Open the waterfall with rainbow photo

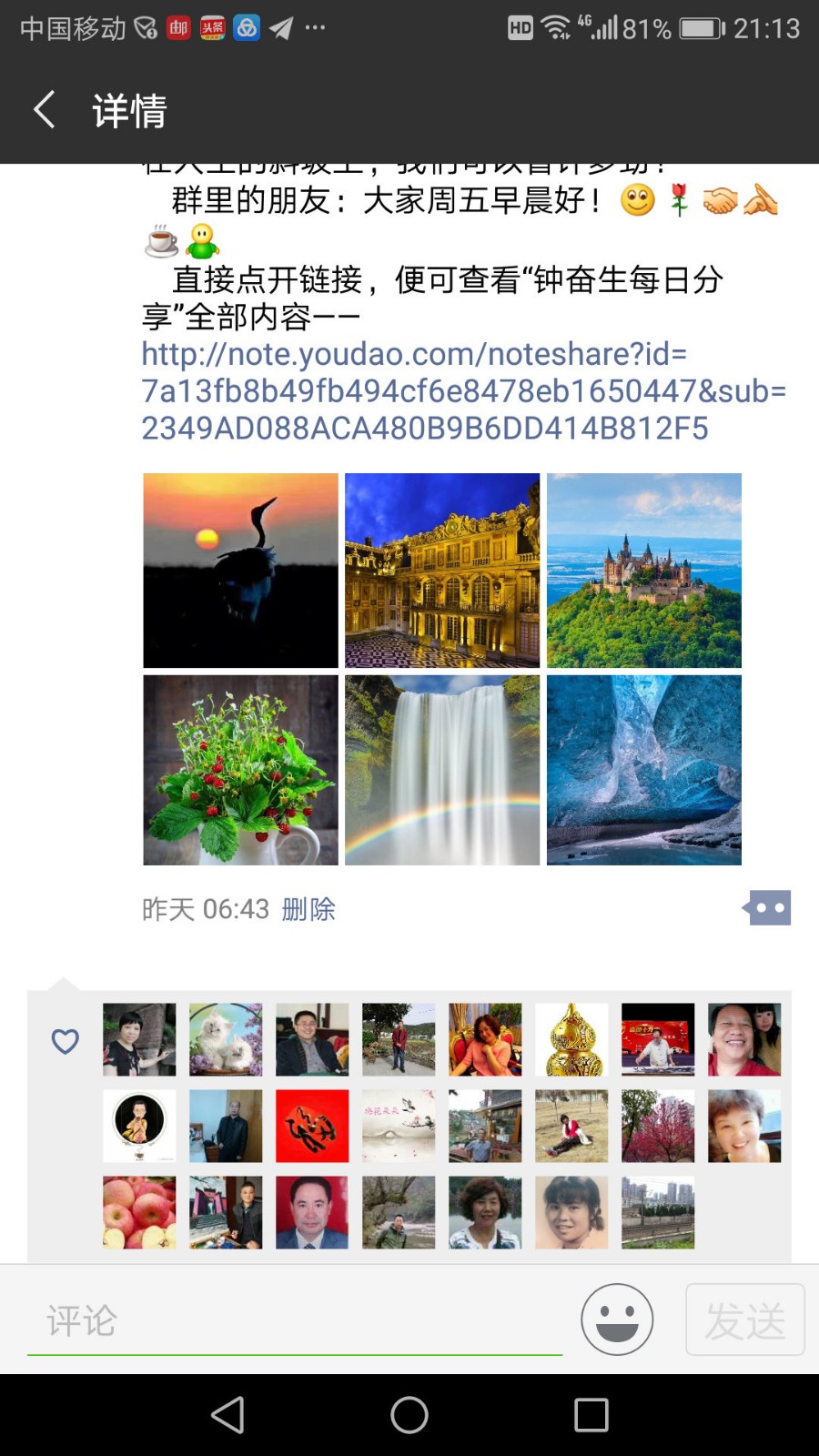(442, 770)
